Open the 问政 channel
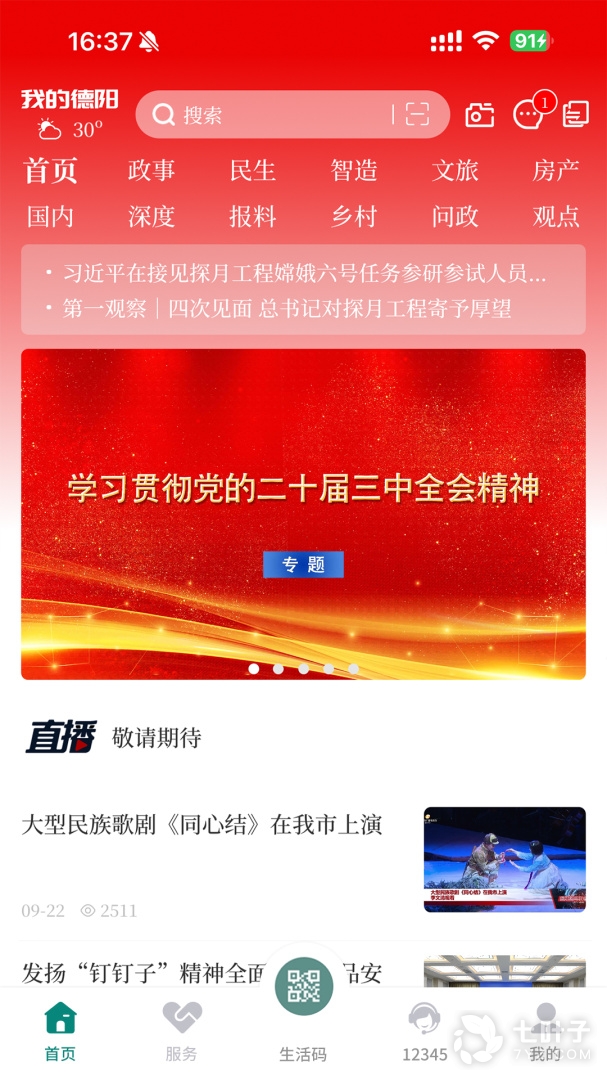607x1080 pixels. coord(455,216)
